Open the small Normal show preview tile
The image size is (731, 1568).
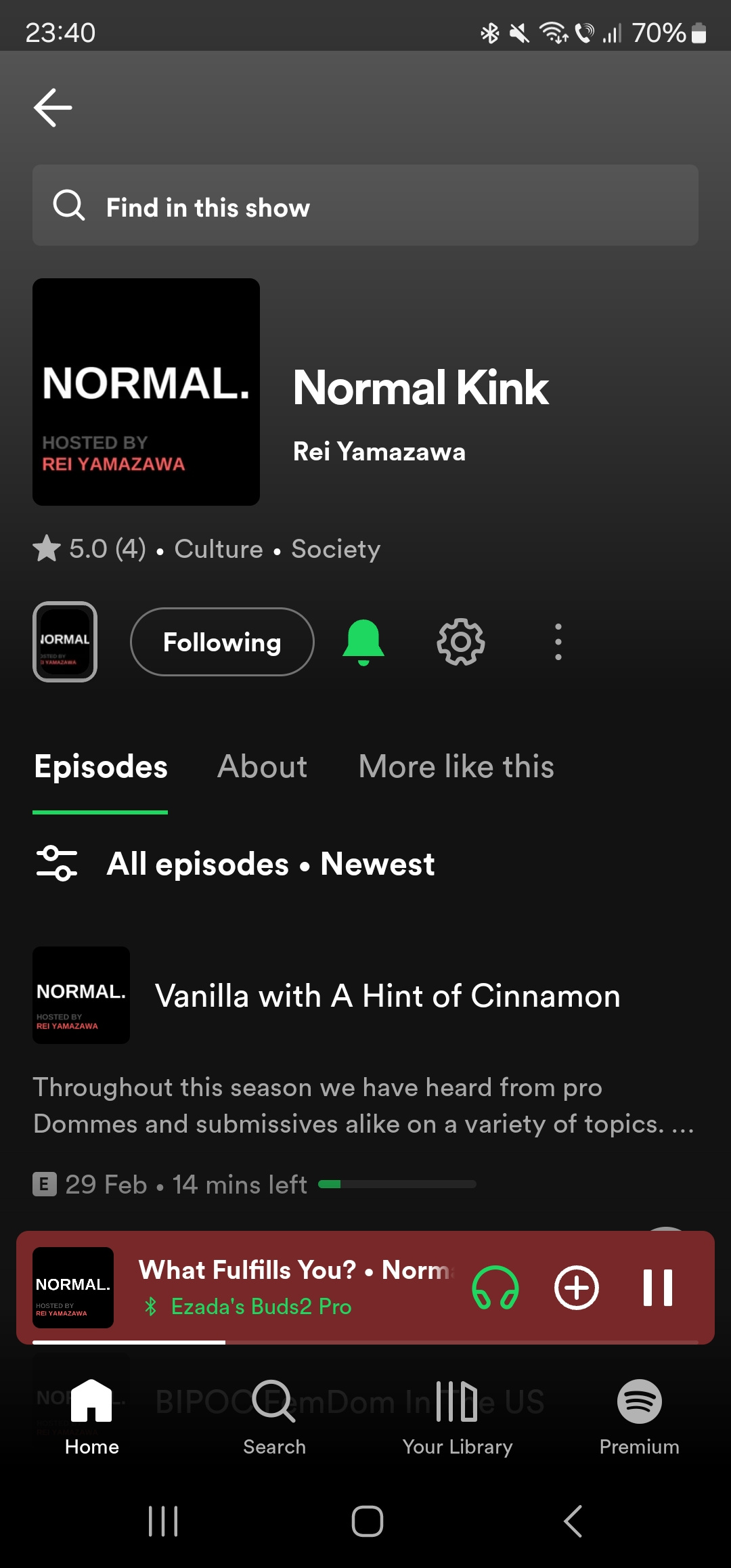pos(65,642)
